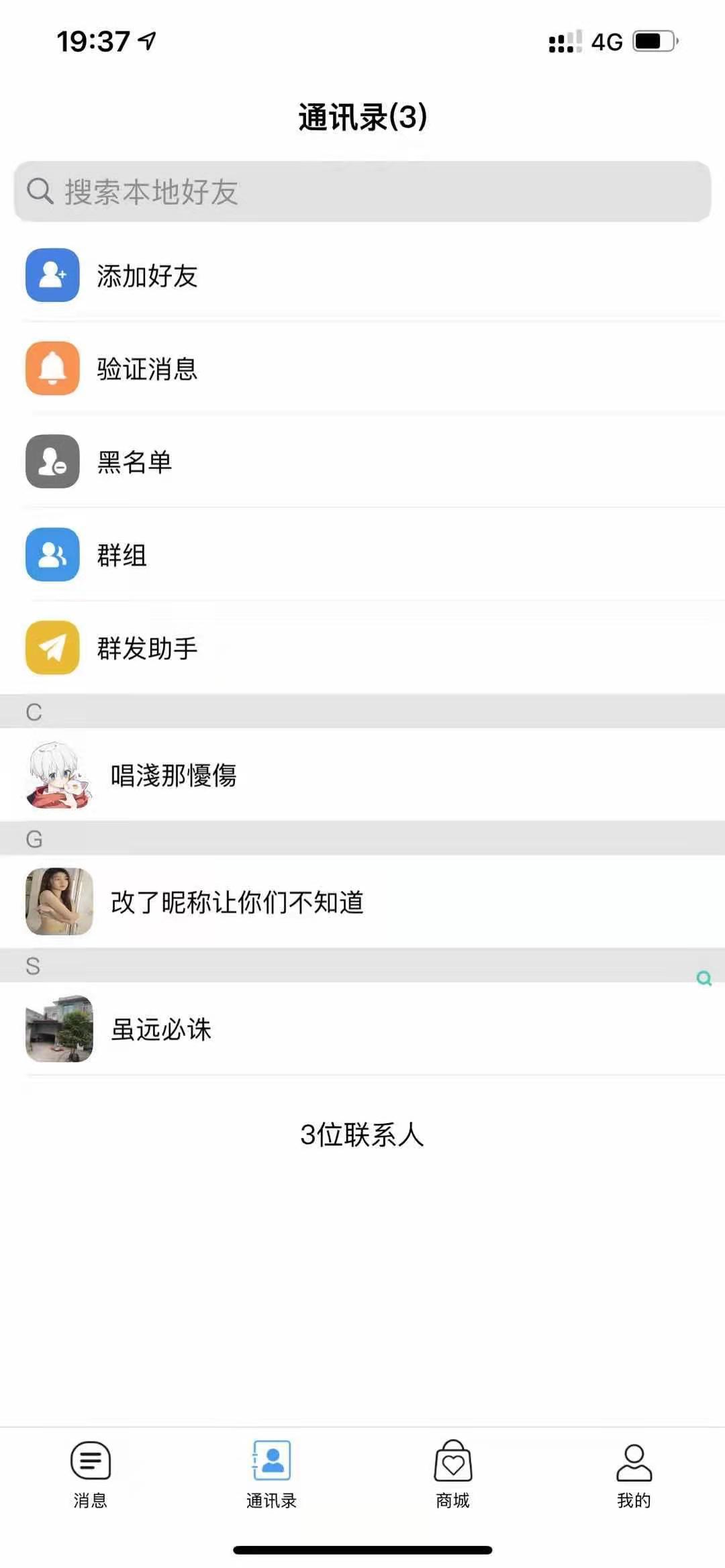Open the Verification Messages (验证消息) bell icon
The height and width of the screenshot is (1568, 725).
click(x=52, y=368)
